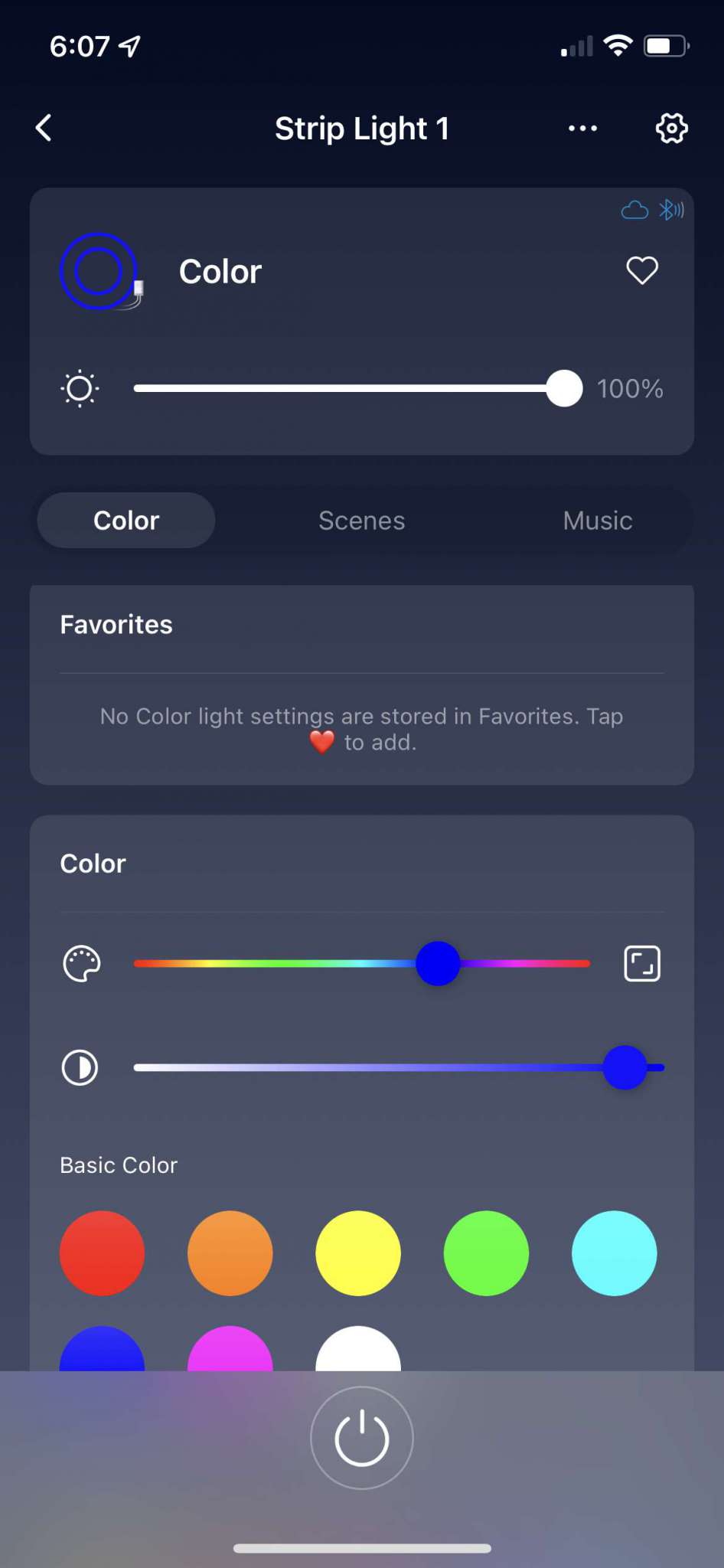Tap the color palette icon
The width and height of the screenshot is (724, 1568).
pos(80,963)
